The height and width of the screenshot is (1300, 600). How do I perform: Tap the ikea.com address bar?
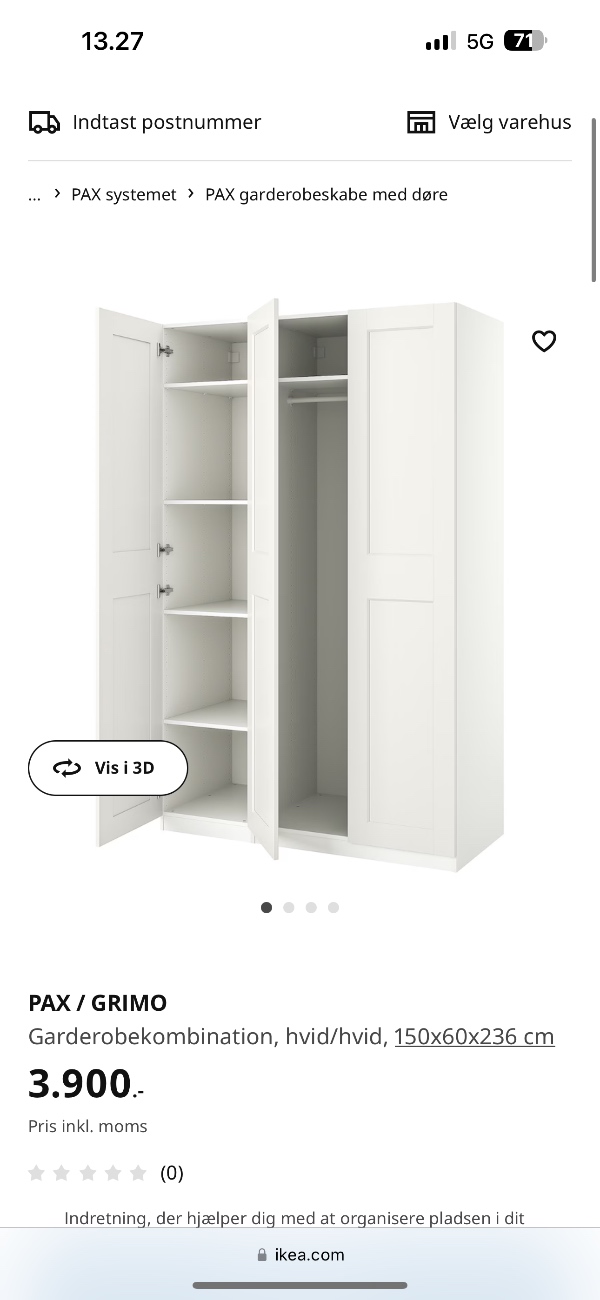pos(300,1255)
